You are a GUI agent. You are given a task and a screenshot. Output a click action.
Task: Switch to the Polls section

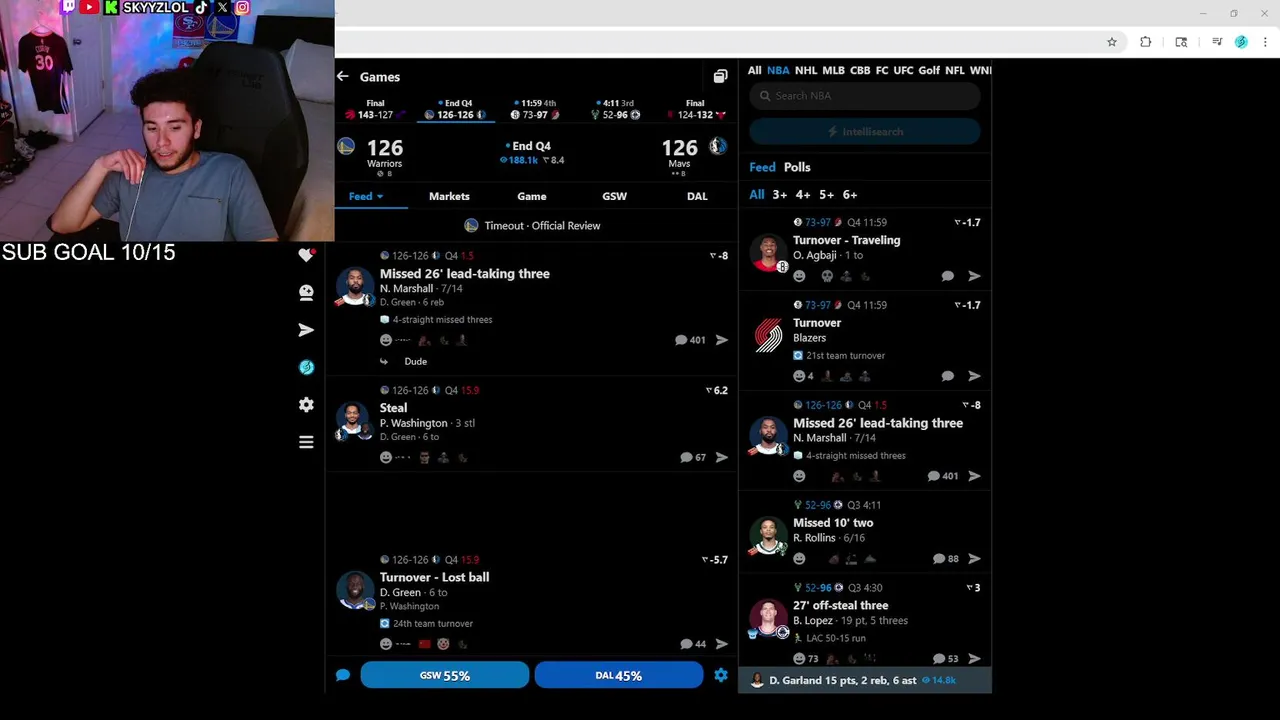coord(797,167)
